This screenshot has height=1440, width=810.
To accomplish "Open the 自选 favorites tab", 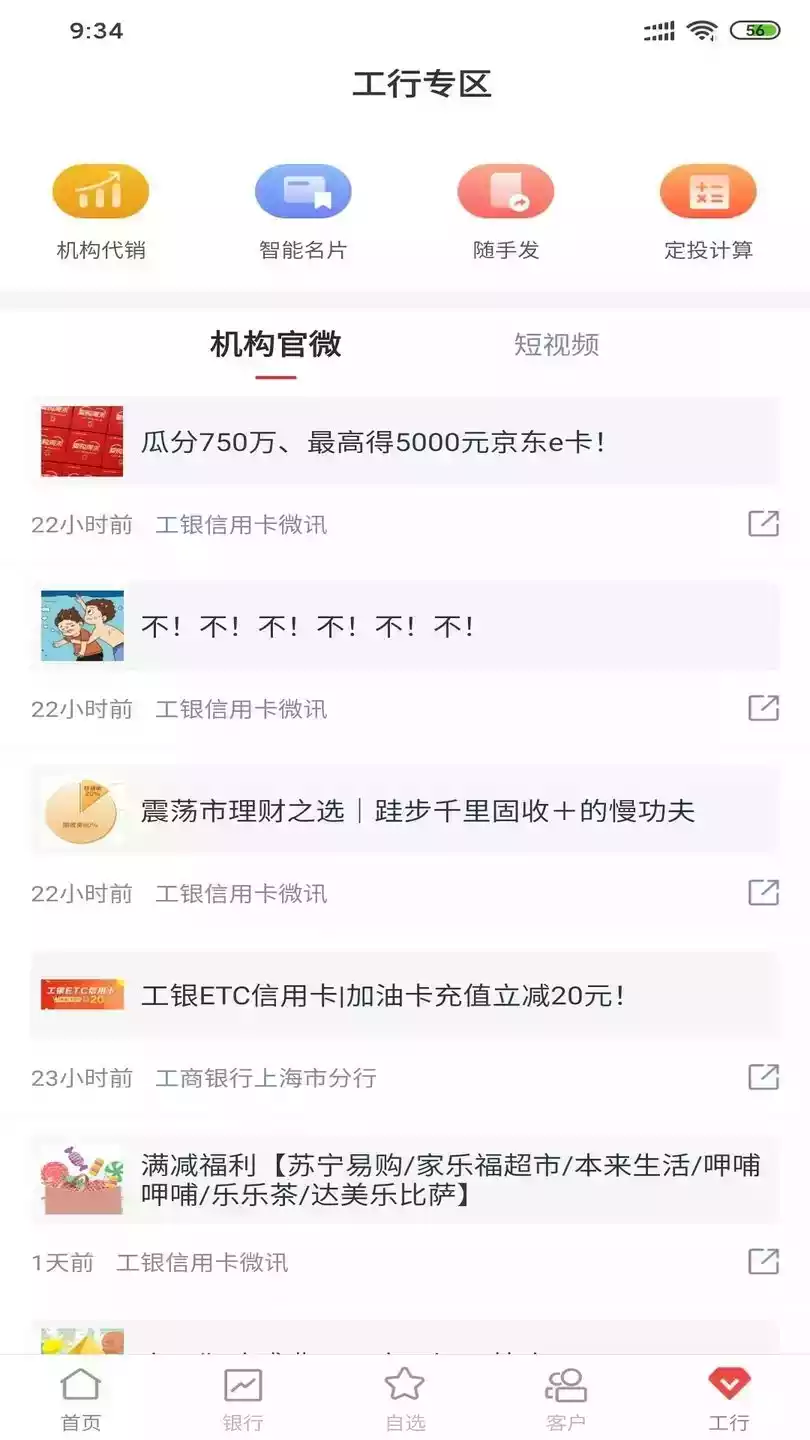I will 405,1399.
